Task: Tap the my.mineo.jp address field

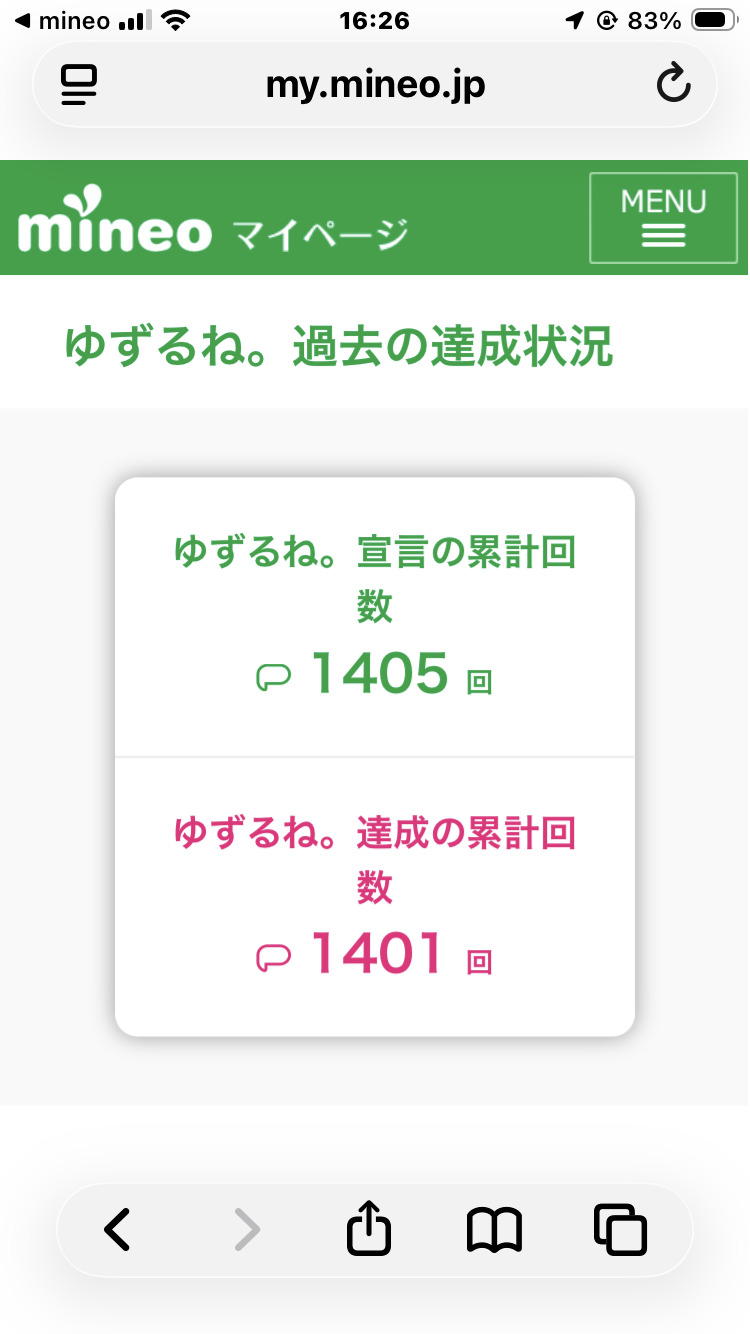Action: tap(375, 85)
